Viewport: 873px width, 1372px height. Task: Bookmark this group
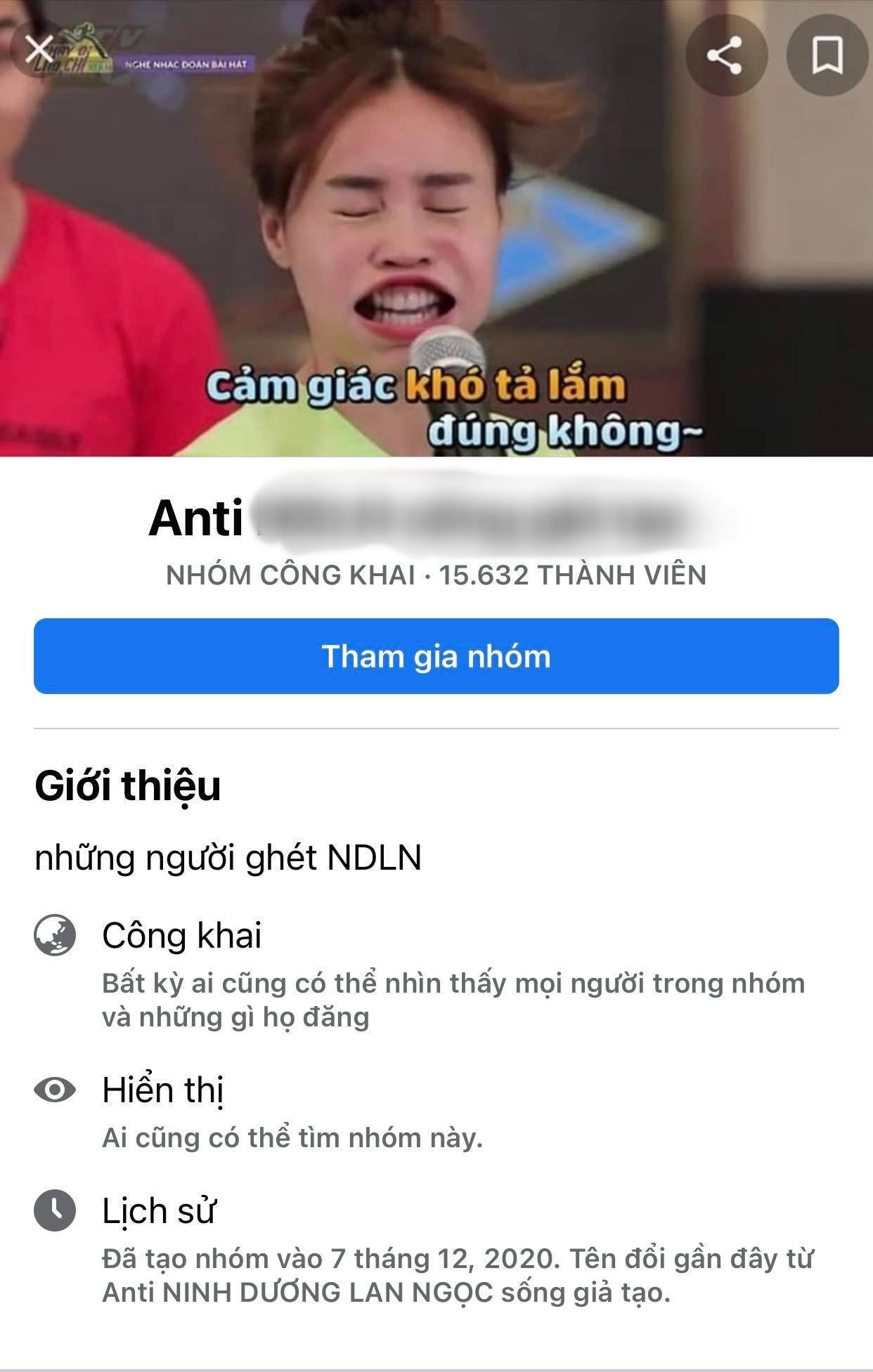(827, 55)
